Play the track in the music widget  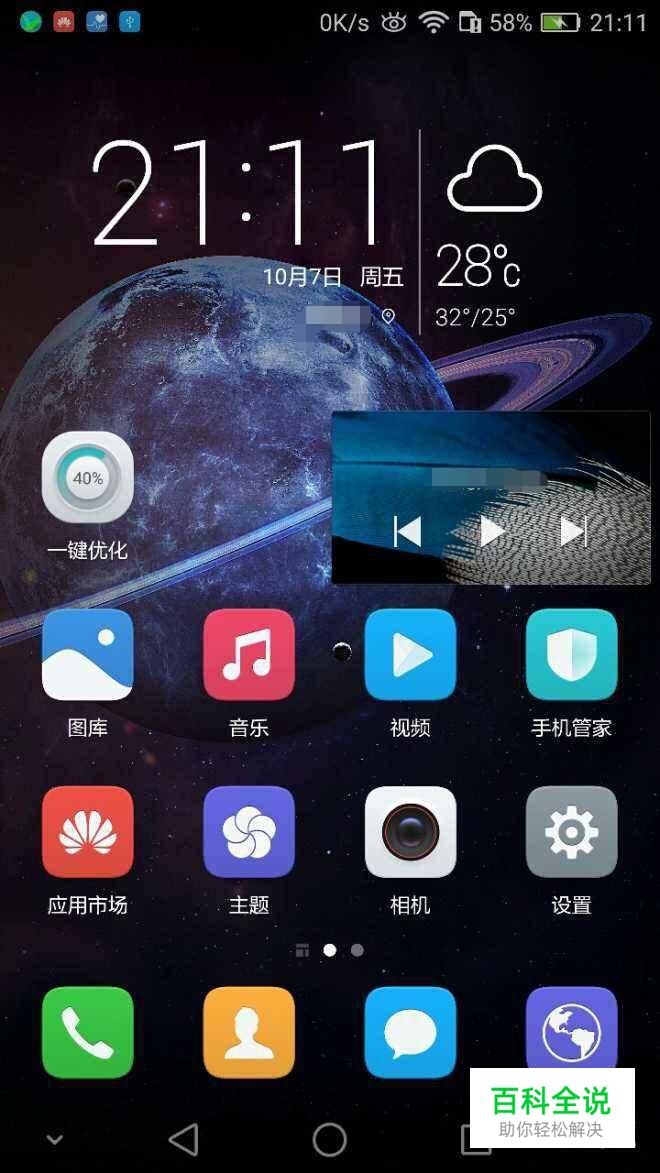coord(492,532)
